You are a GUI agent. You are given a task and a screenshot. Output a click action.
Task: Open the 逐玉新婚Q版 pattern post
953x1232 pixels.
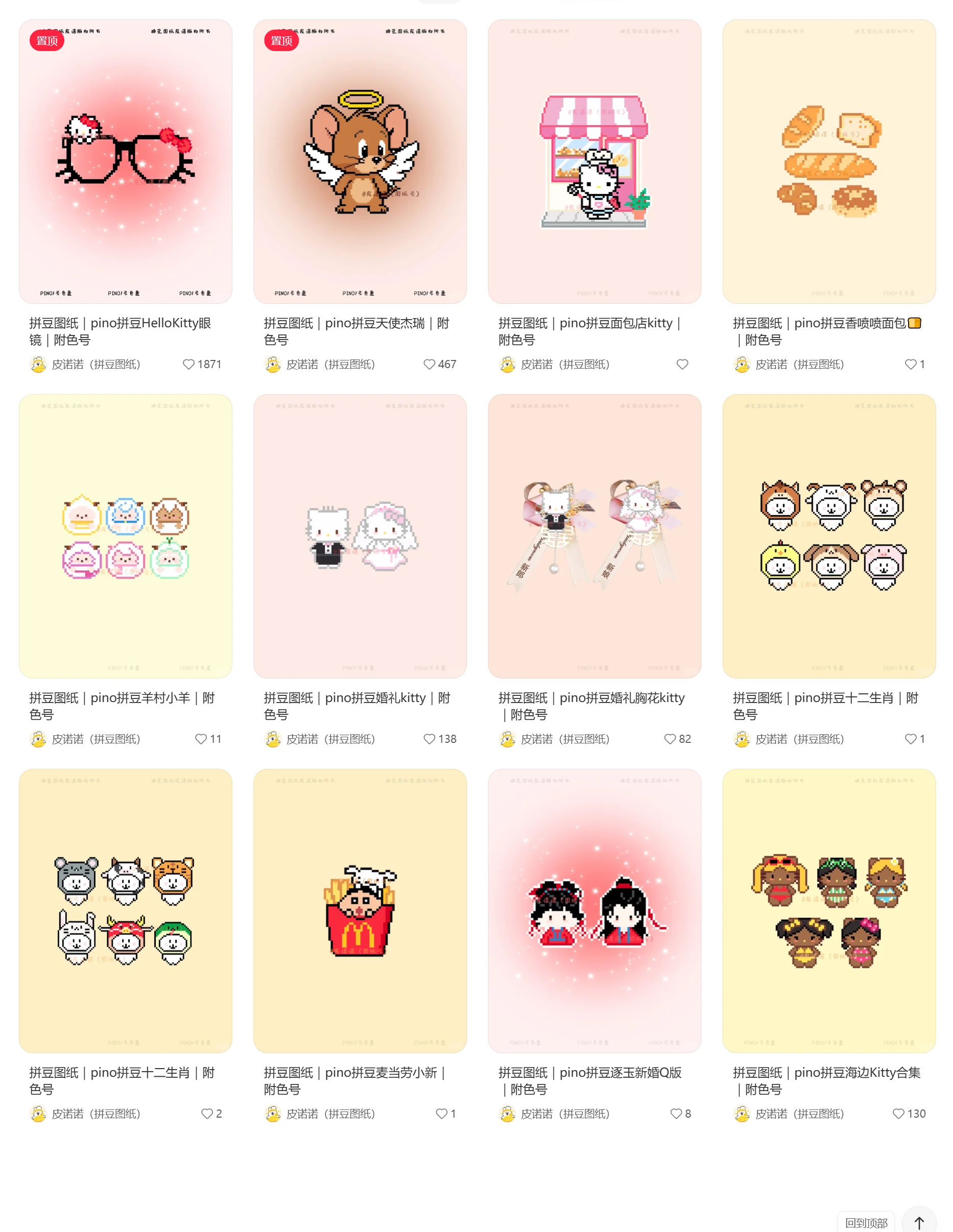click(594, 910)
